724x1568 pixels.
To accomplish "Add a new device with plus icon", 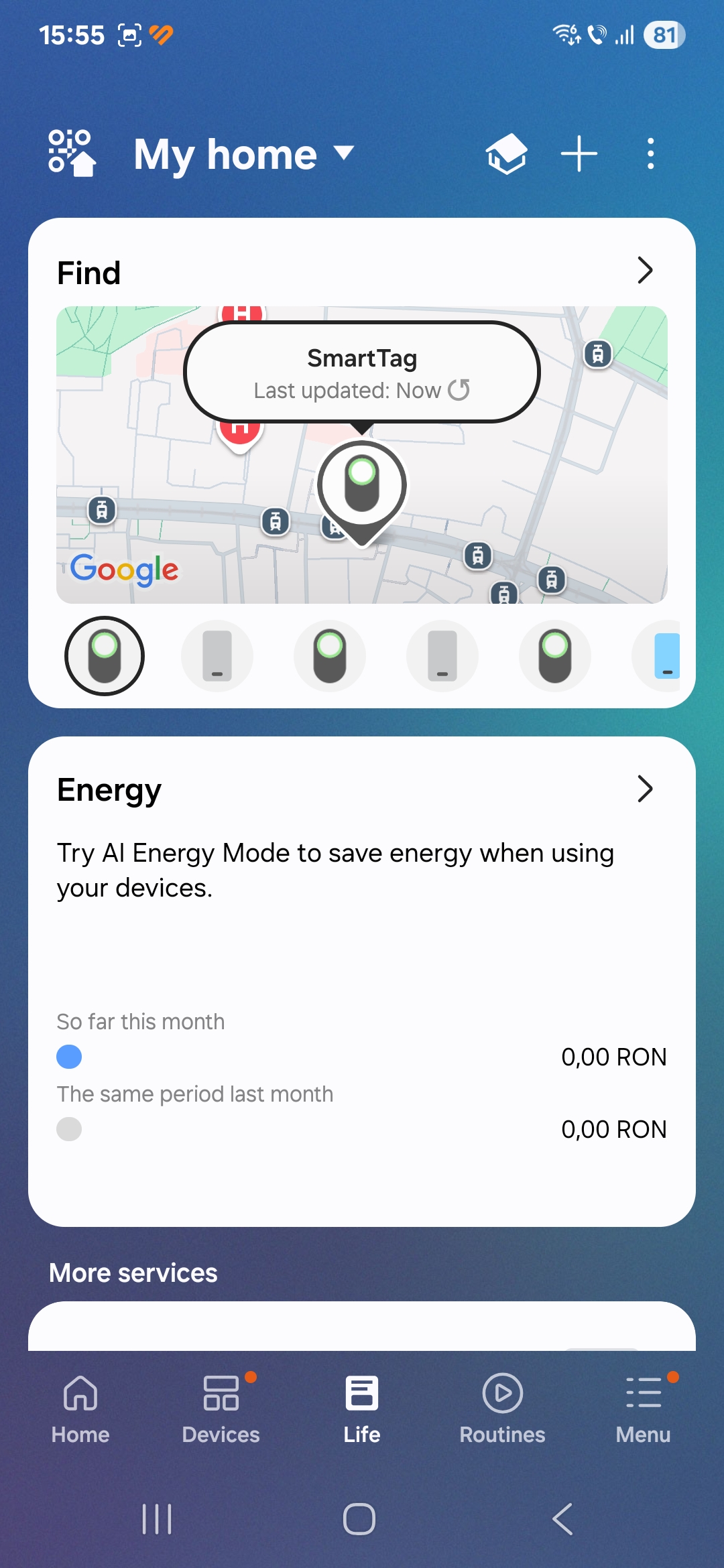I will point(579,154).
